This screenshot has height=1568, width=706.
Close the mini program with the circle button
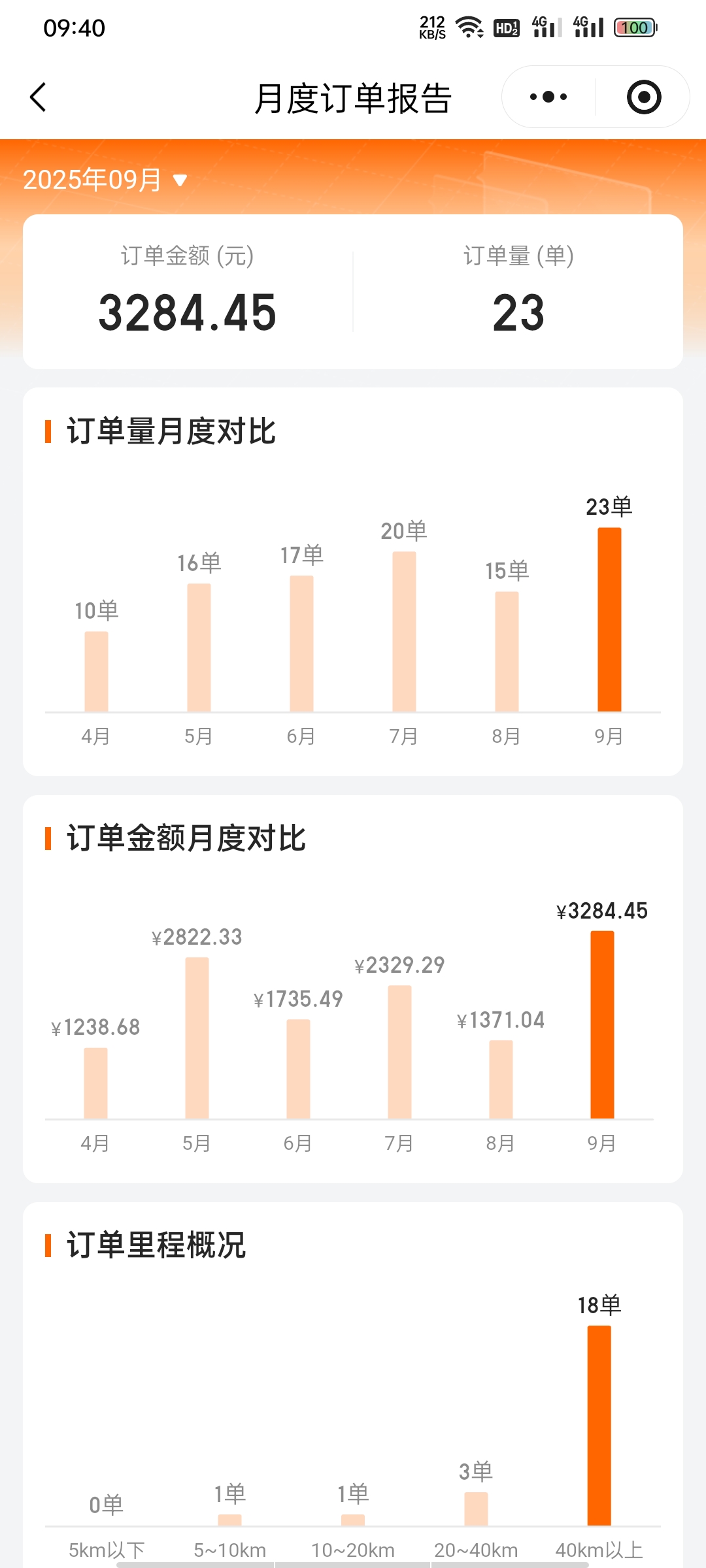coord(644,97)
